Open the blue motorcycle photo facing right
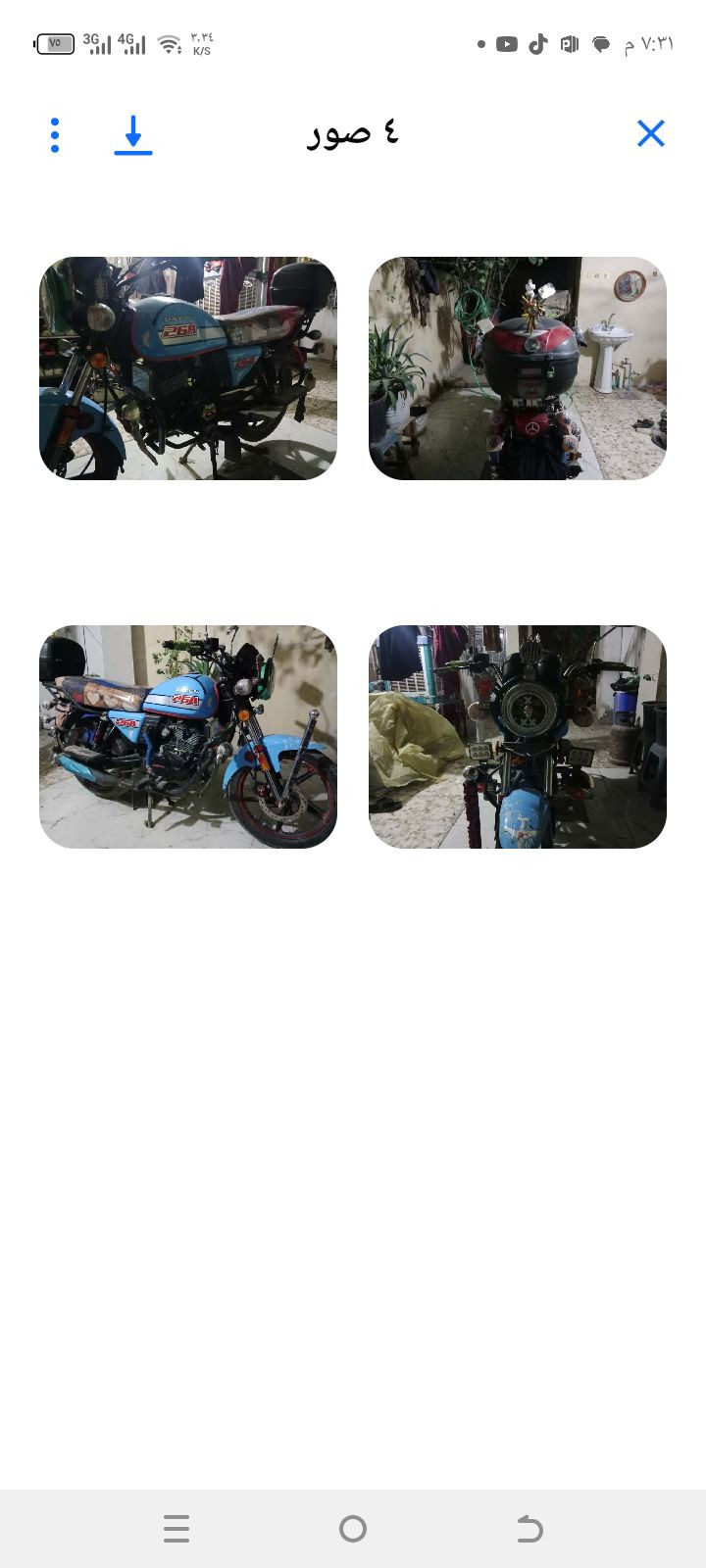The image size is (706, 1568). 188,737
